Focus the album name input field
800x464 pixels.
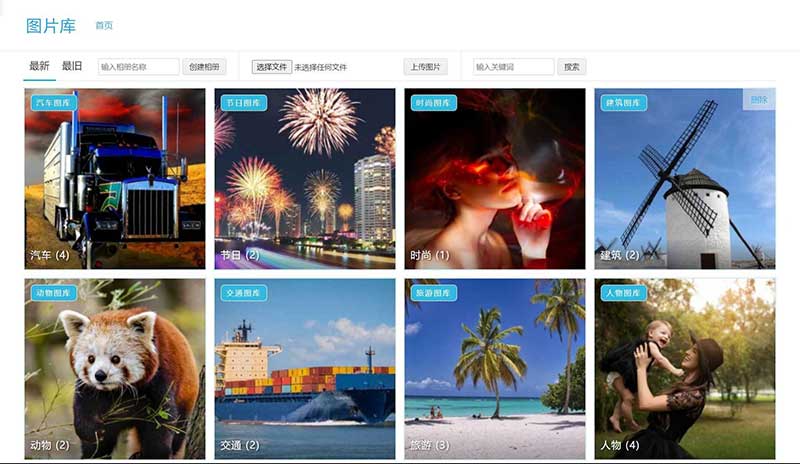pyautogui.click(x=138, y=67)
